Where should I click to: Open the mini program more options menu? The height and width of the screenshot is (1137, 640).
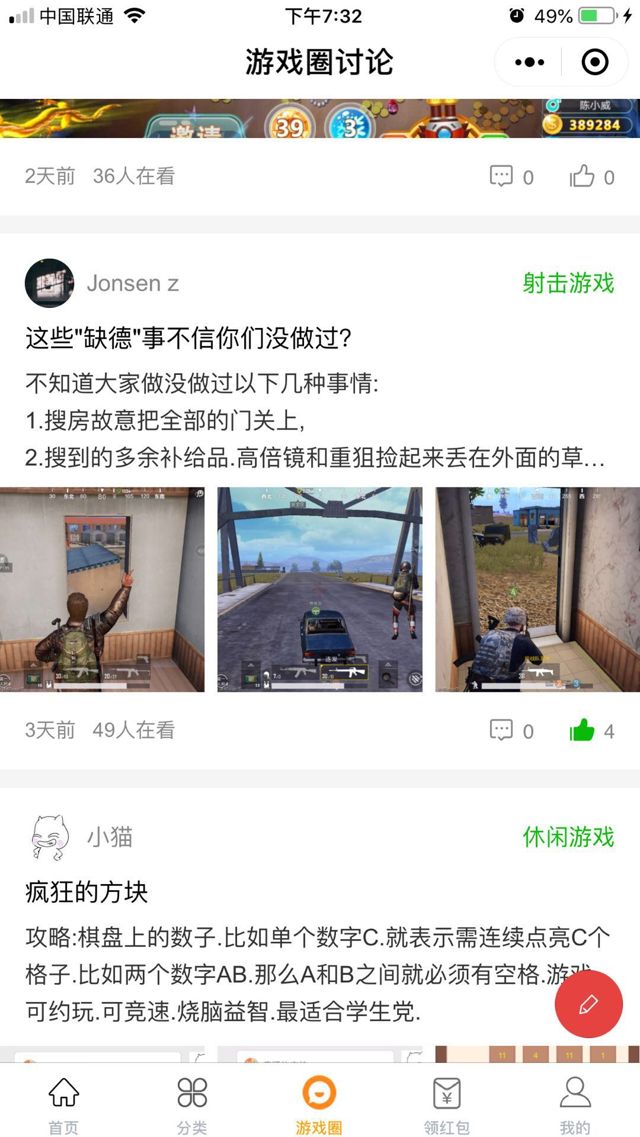530,62
